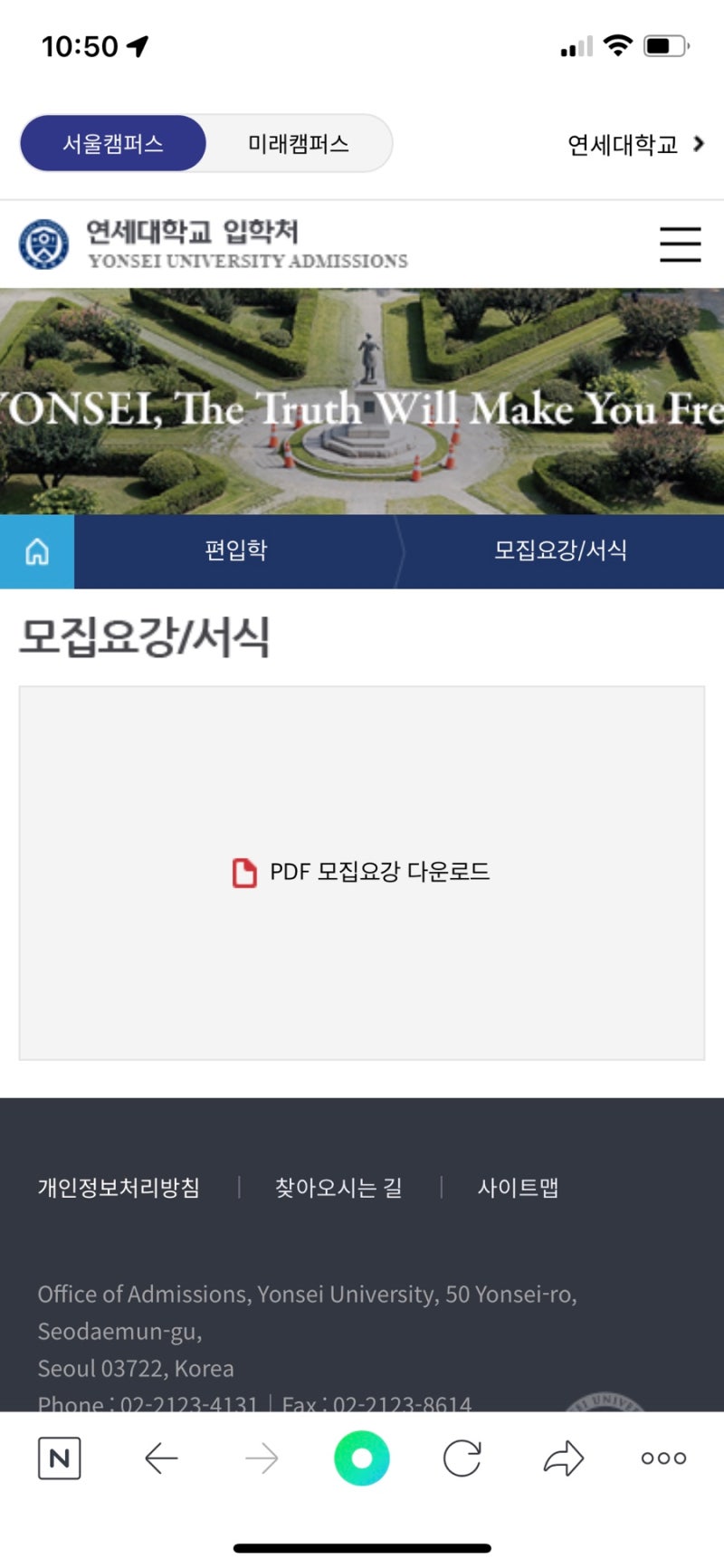Open the 연세대학교 main site link
Viewport: 724px width, 1568px height.
click(634, 145)
